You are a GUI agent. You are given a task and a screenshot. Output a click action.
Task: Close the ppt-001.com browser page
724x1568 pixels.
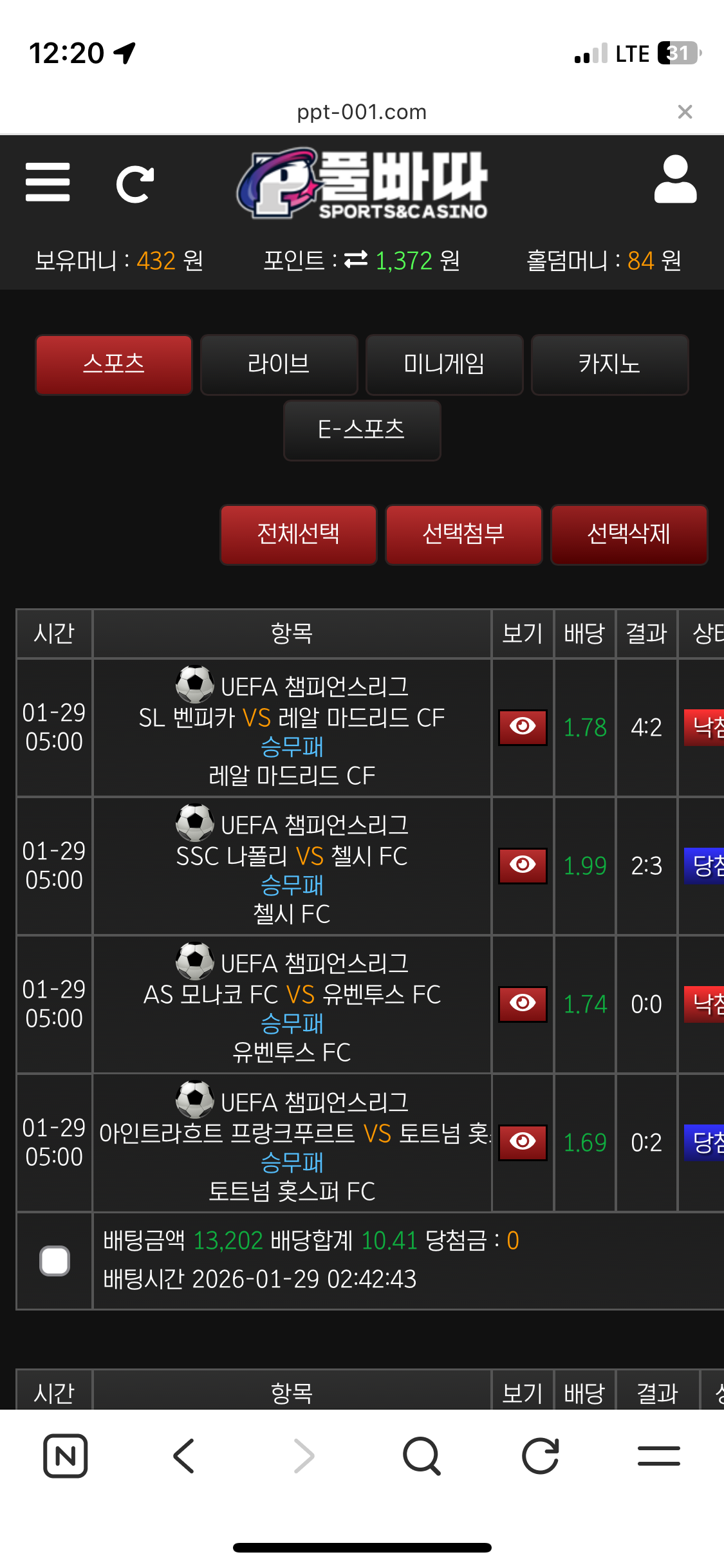coord(685,112)
